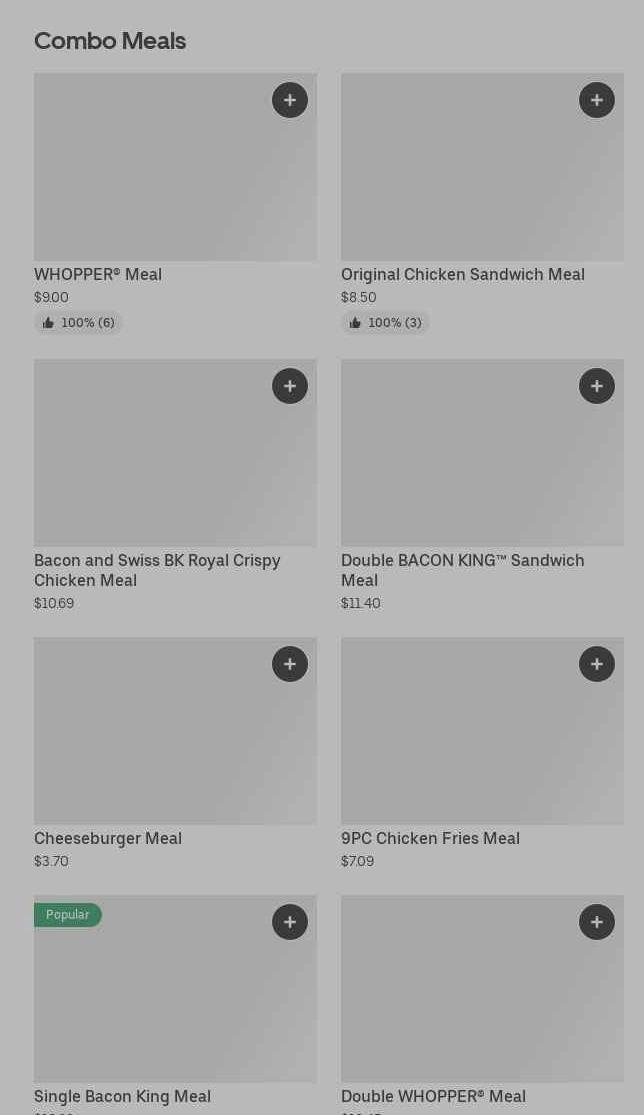Viewport: 644px width, 1115px height.
Task: Add Bacon and Swiss BK Royal Crispy Chicken Meal
Action: coord(290,386)
